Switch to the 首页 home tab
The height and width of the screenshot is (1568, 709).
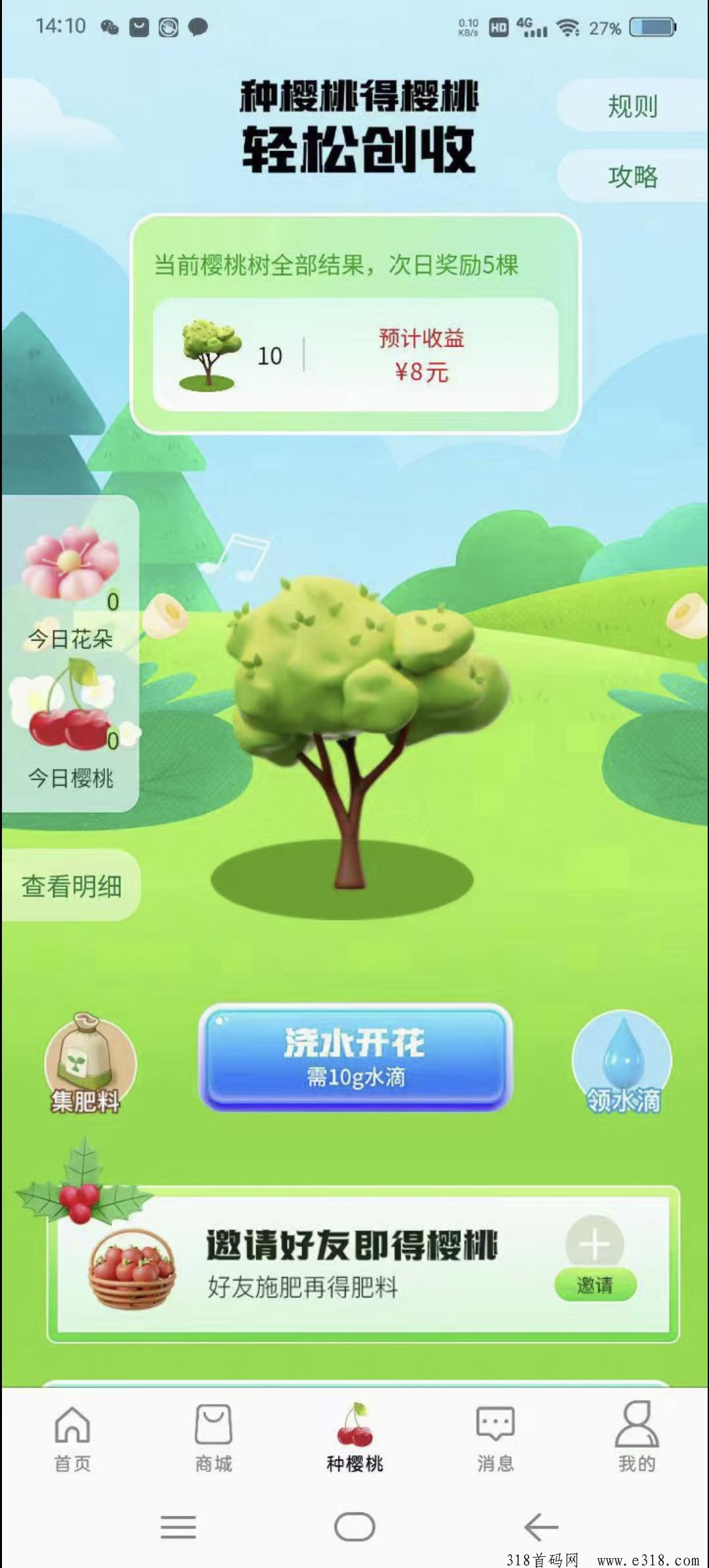[72, 1438]
